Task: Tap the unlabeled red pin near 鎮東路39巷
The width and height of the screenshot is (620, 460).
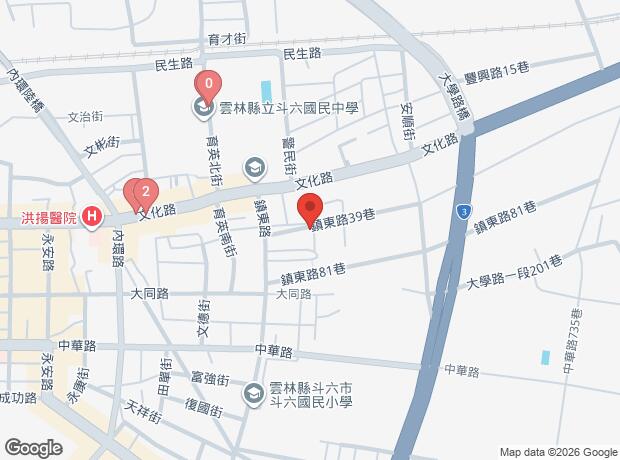Action: tap(309, 211)
